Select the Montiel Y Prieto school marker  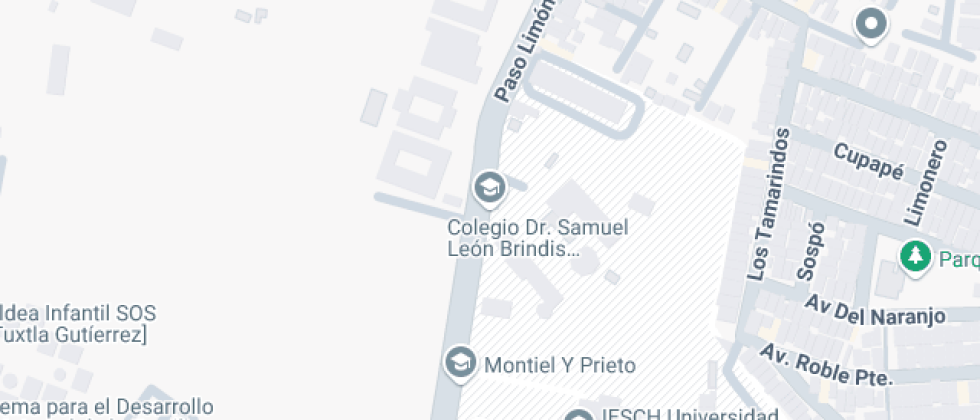[460, 362]
